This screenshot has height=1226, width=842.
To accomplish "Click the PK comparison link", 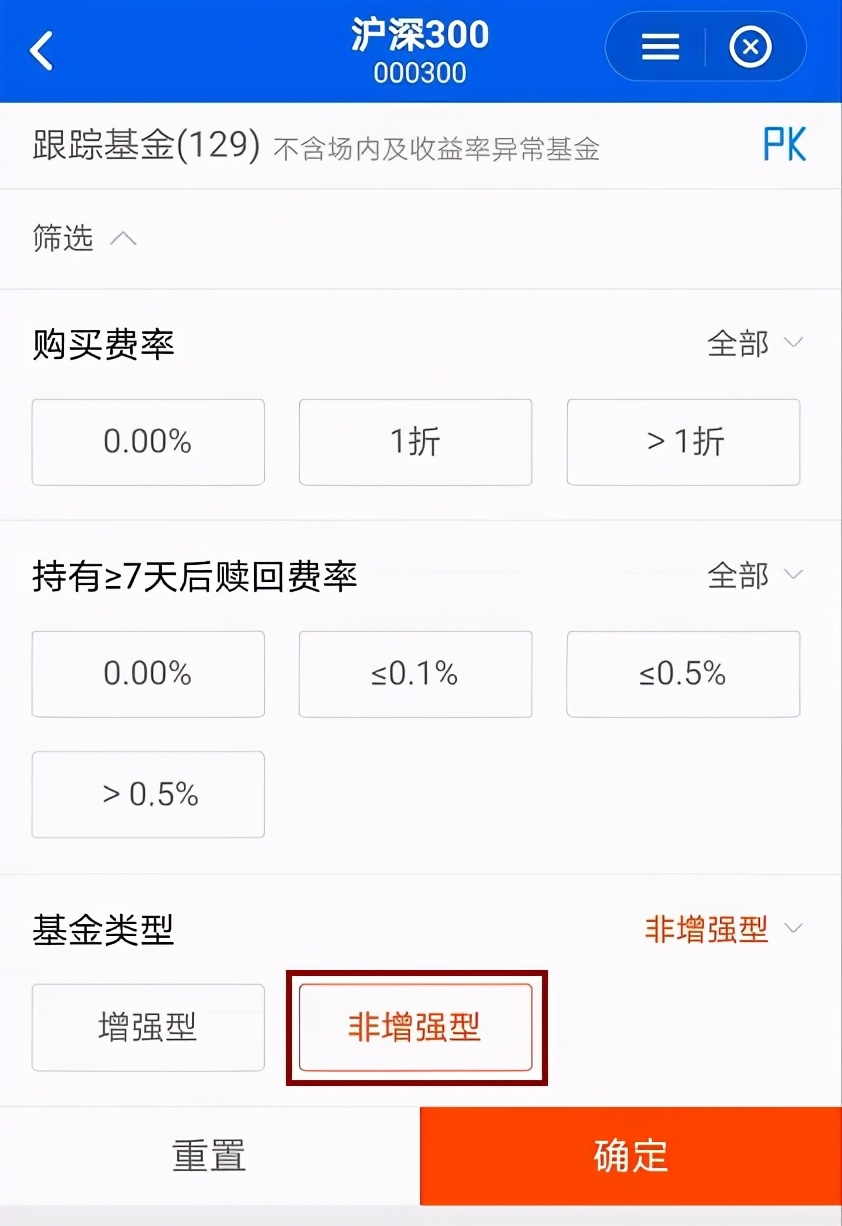I will click(785, 144).
